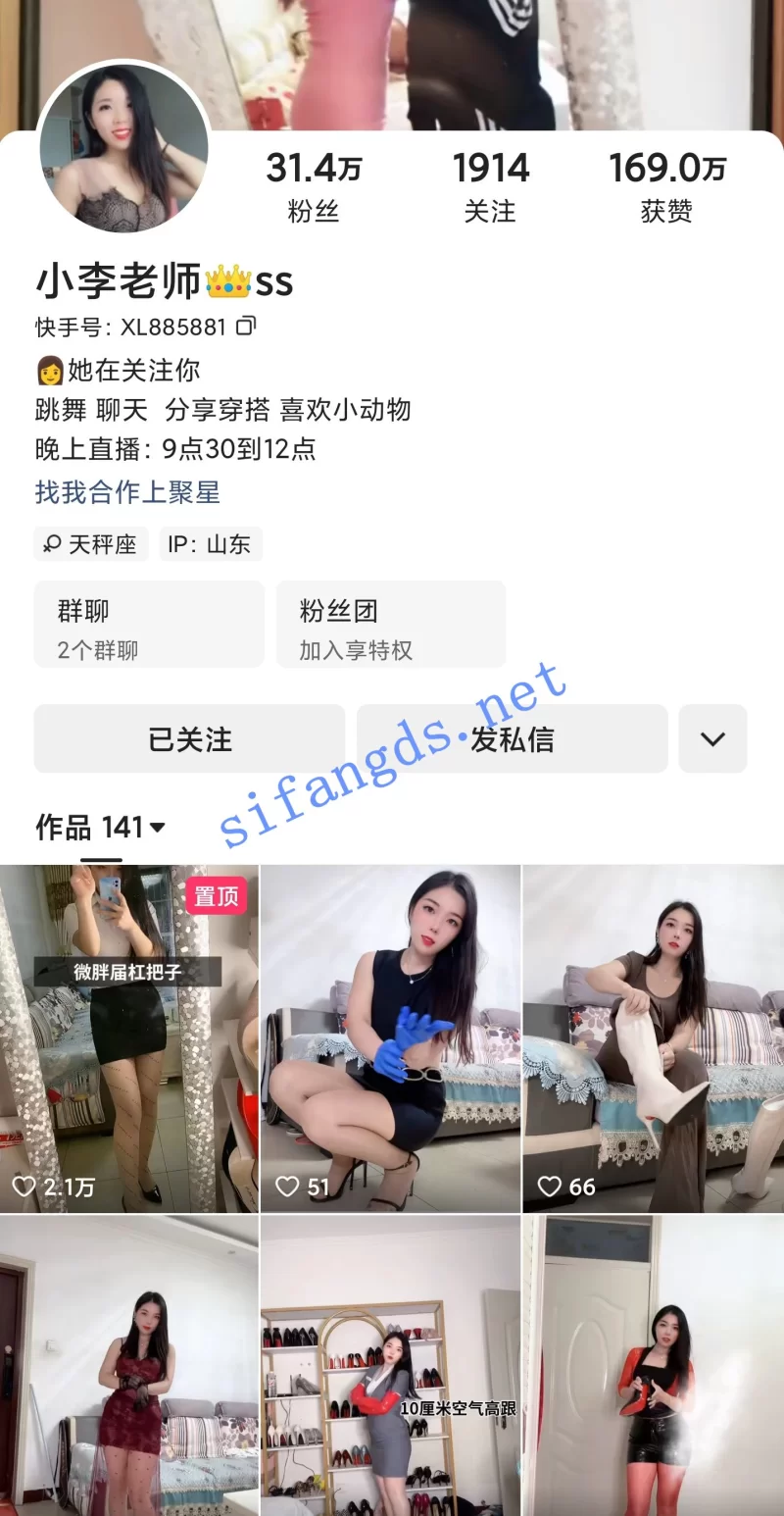View the 粉丝 followers list
Viewport: 784px width, 1516px height.
pyautogui.click(x=314, y=186)
